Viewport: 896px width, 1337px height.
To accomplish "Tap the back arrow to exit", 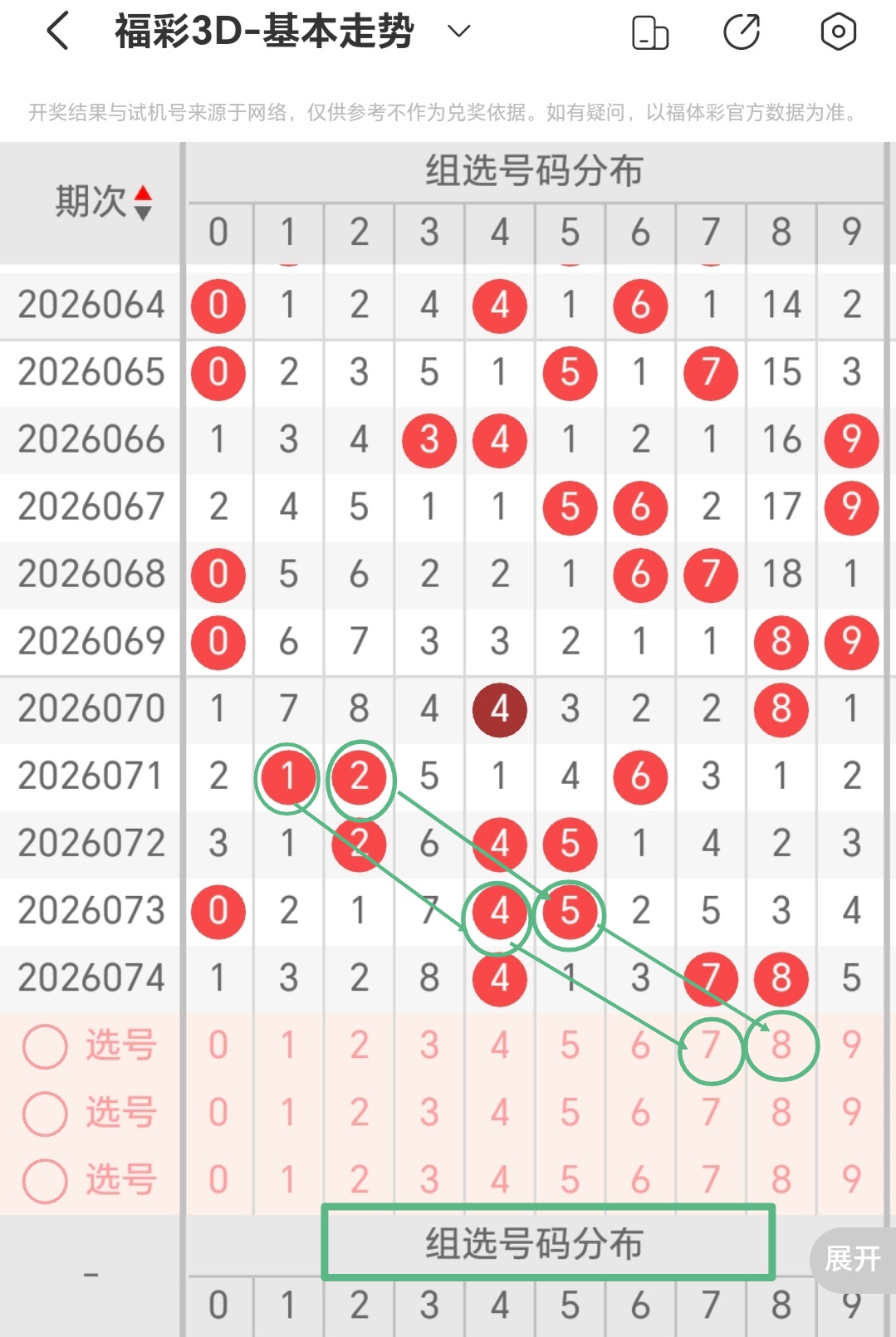I will pos(56,32).
